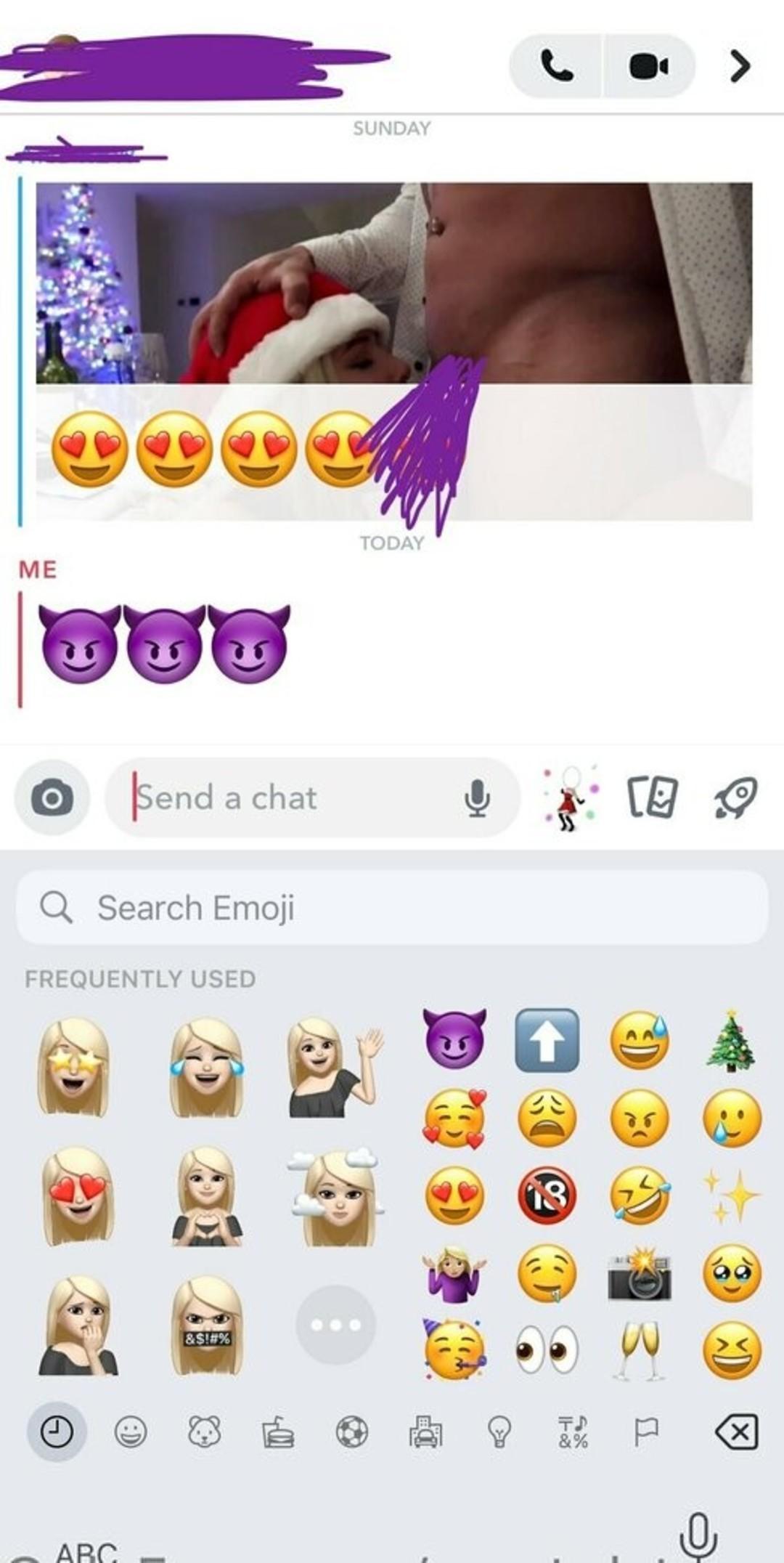Switch to smileys emoji category

pyautogui.click(x=131, y=1432)
